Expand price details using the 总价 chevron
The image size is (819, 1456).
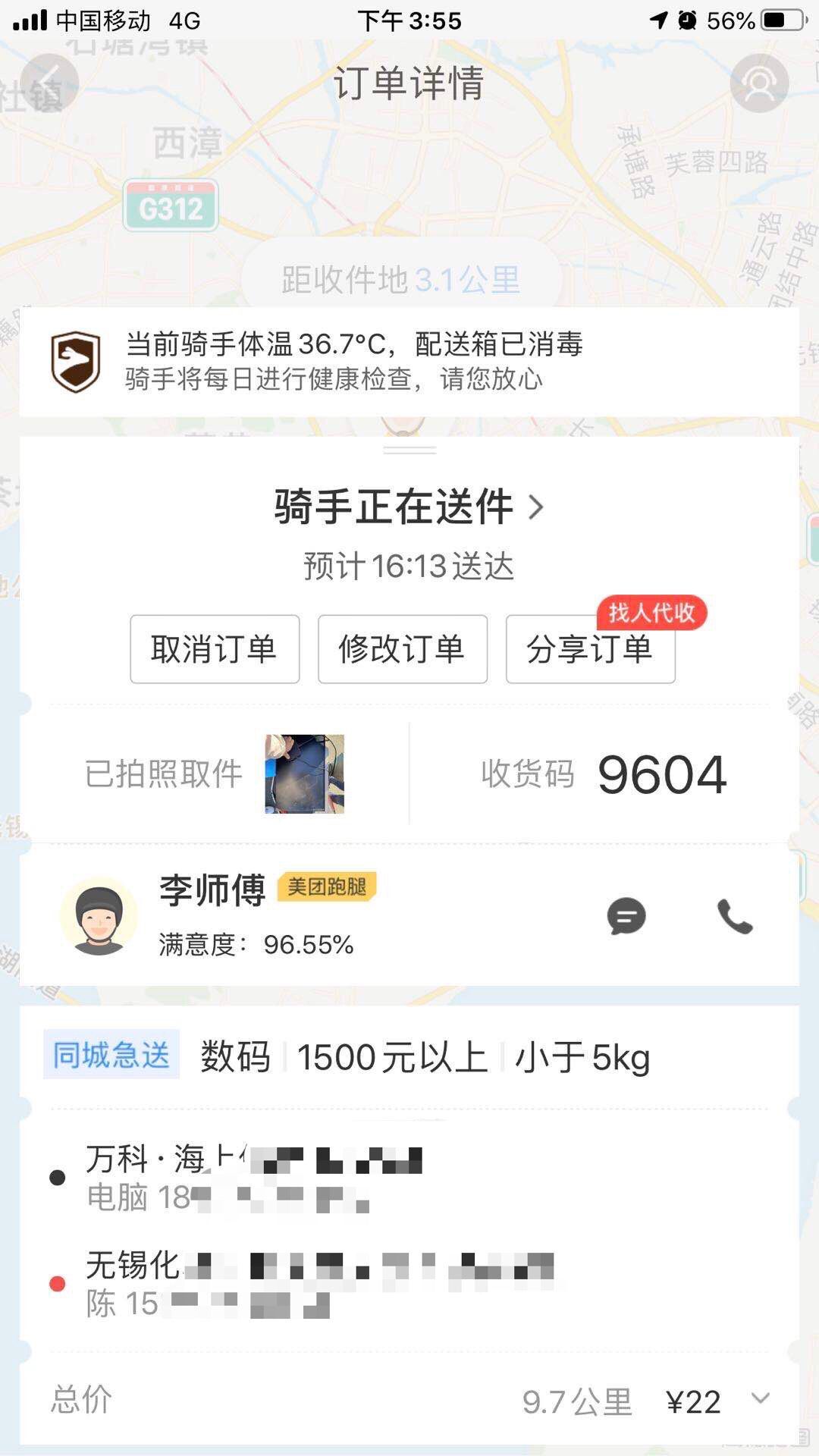(762, 1398)
